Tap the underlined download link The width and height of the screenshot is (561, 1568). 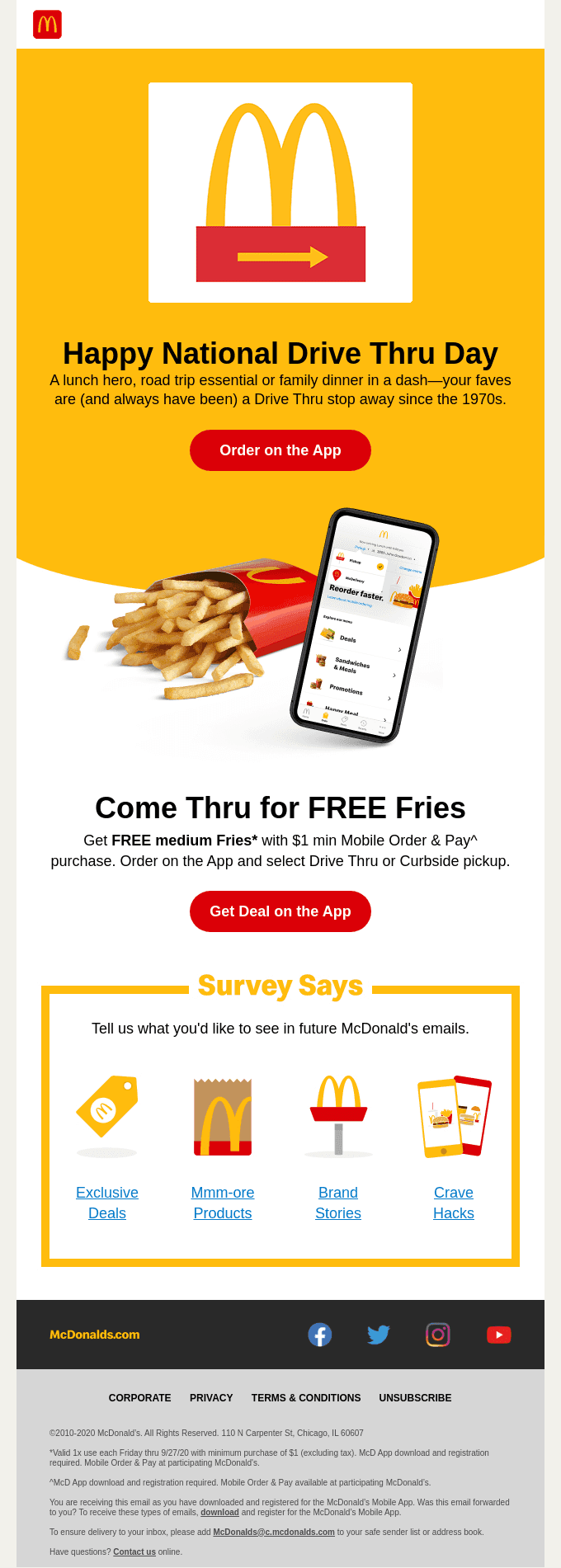[219, 1512]
